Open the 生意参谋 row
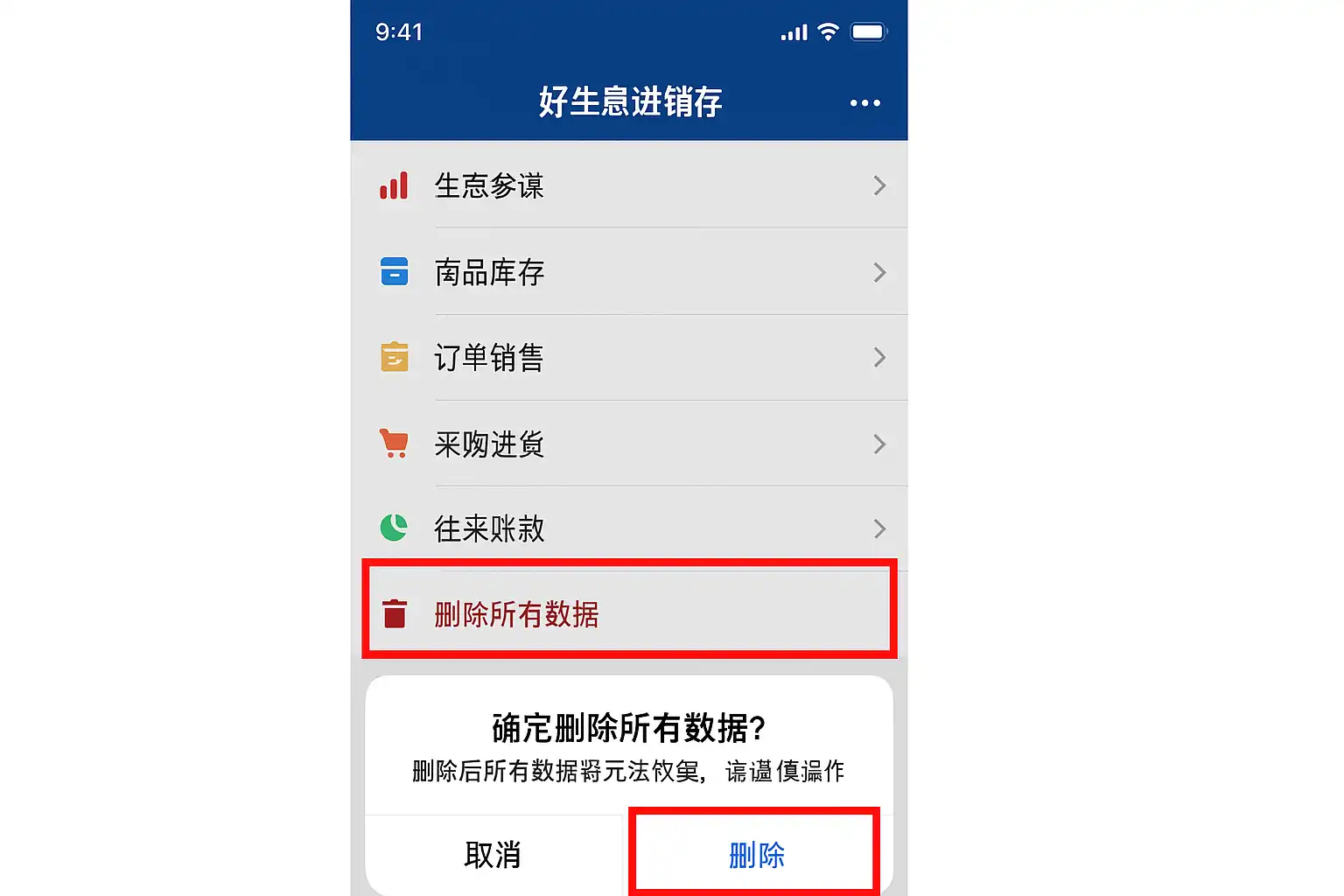 (628, 185)
